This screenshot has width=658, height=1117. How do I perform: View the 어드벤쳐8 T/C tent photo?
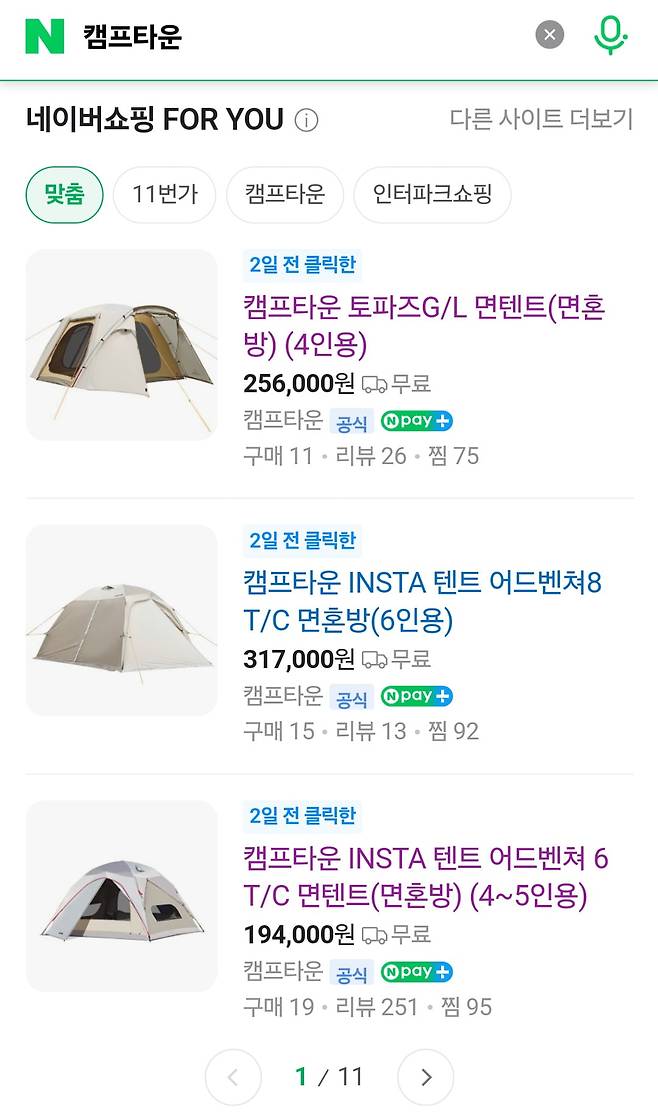click(121, 620)
